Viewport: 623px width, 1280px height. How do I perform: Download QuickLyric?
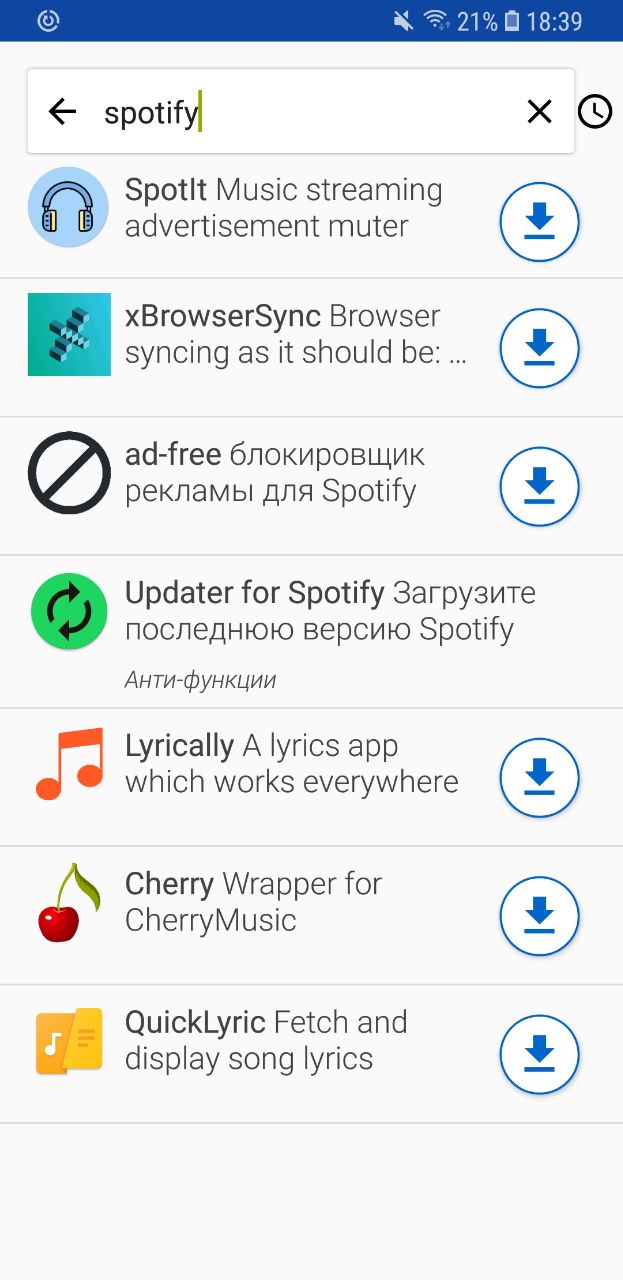point(539,1053)
